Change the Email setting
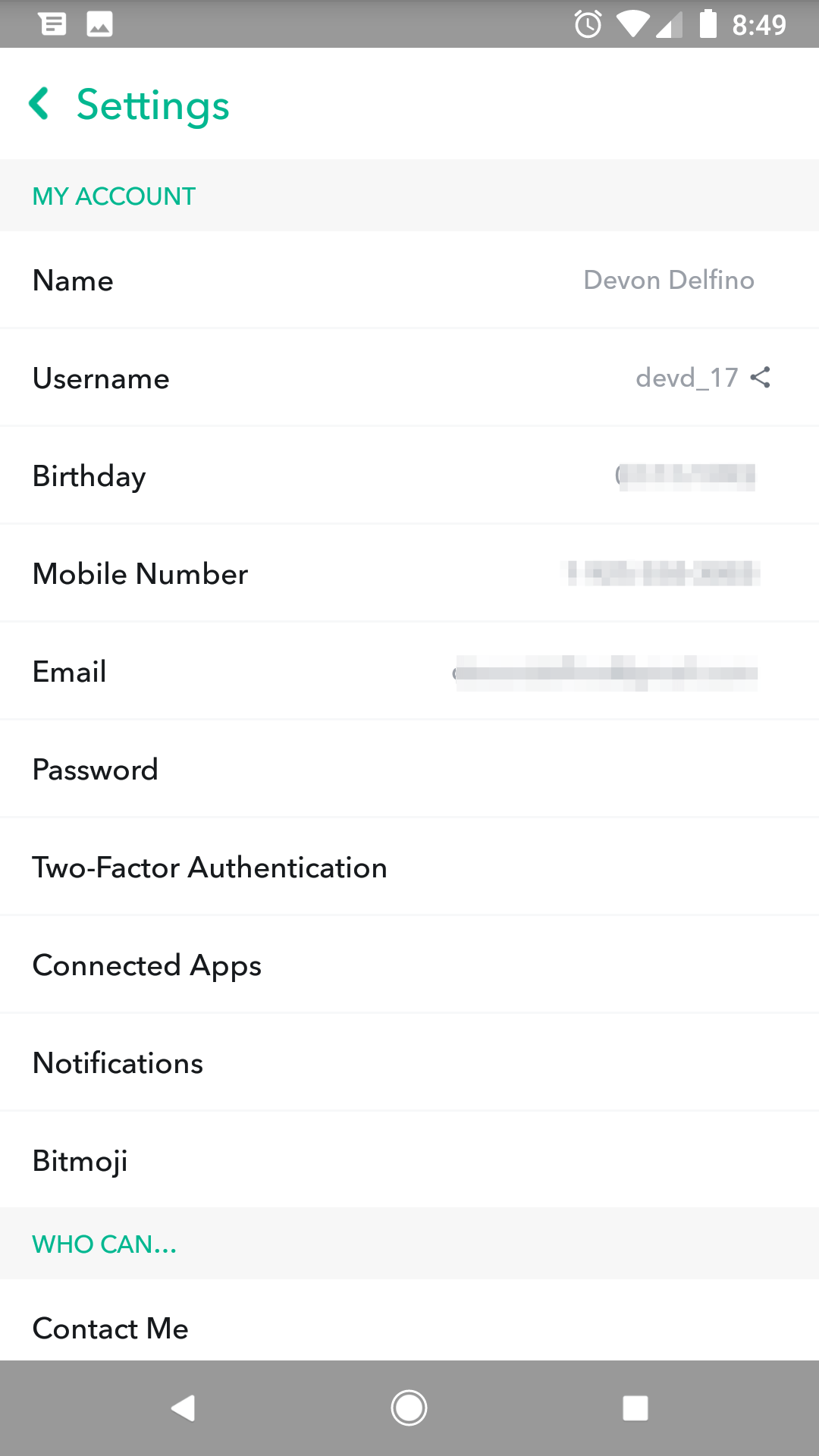 (x=409, y=672)
